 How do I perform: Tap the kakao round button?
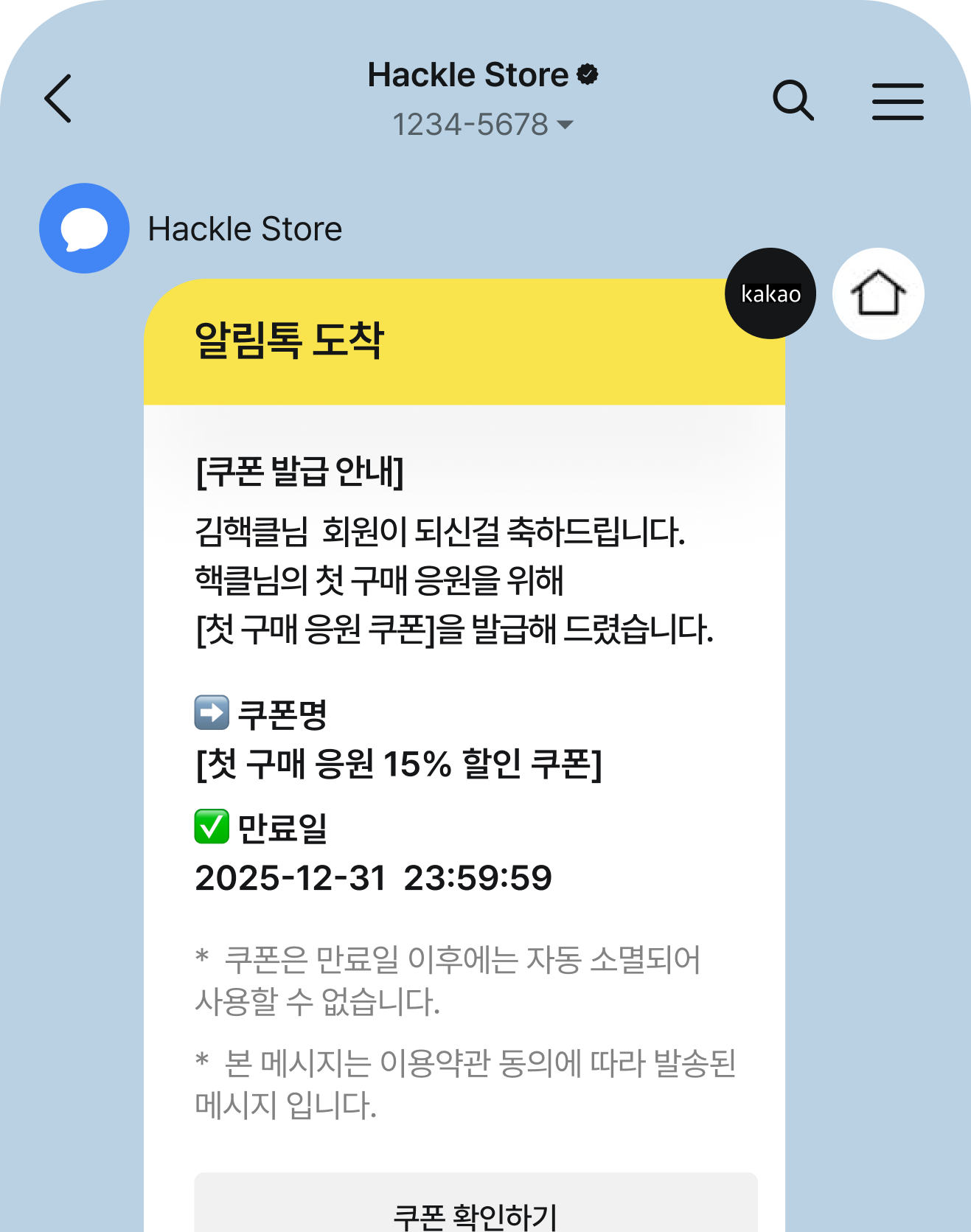(770, 293)
